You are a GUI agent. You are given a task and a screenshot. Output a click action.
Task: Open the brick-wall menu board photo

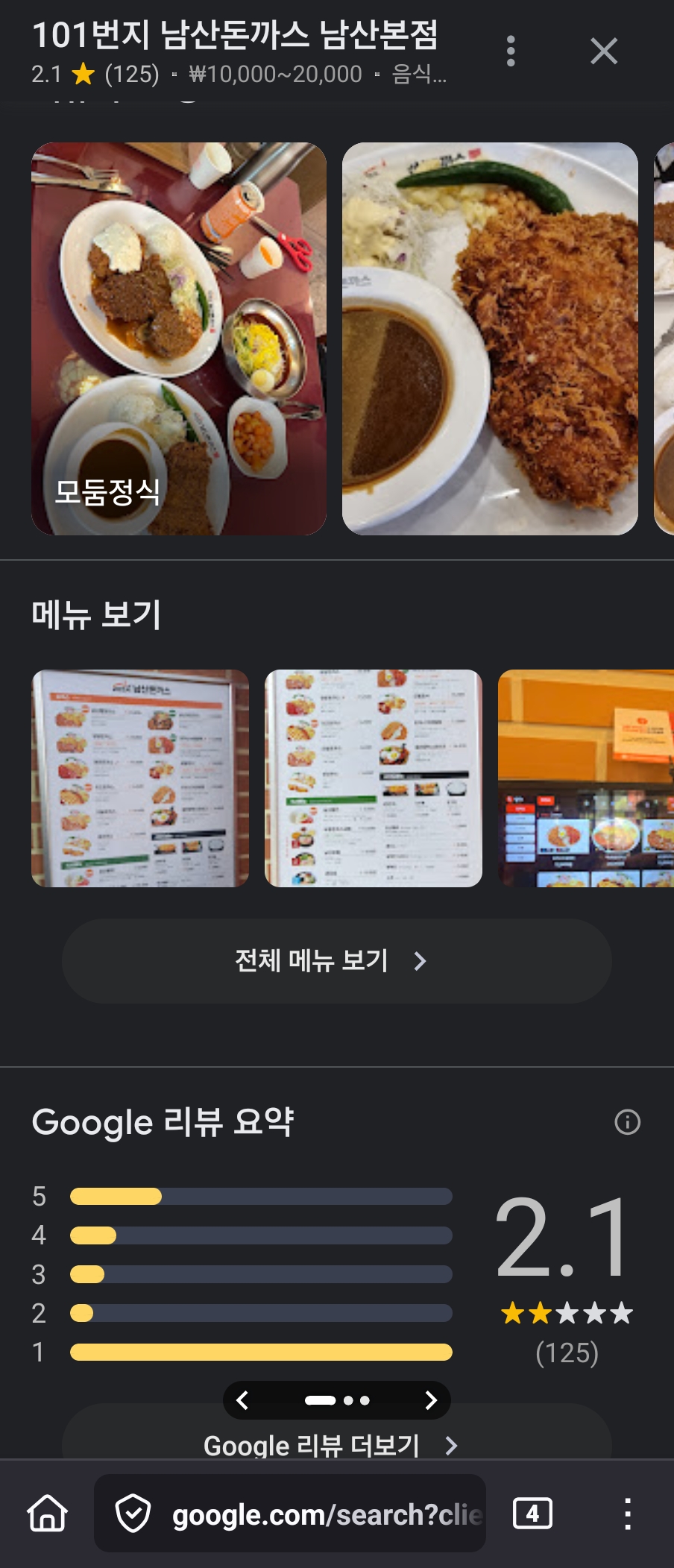tap(140, 778)
